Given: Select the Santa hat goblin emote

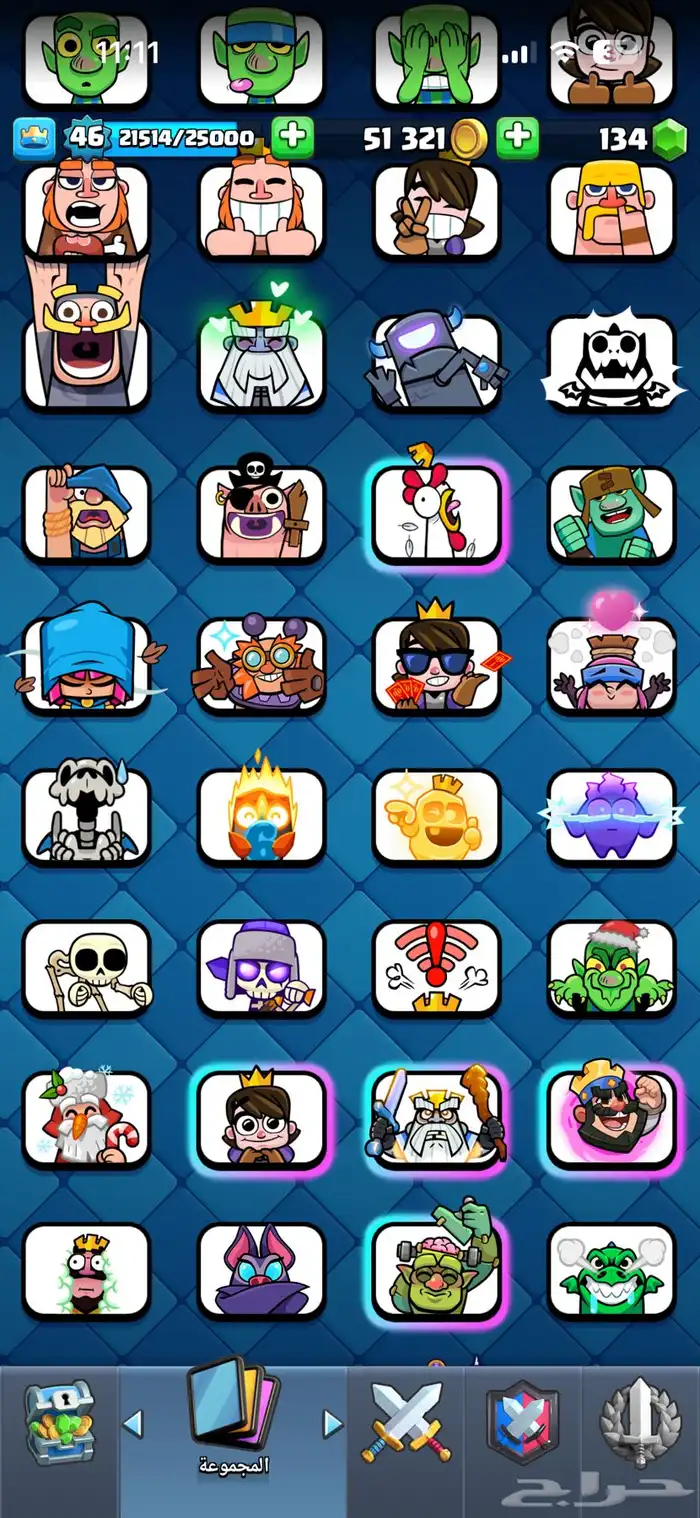Looking at the screenshot, I should point(611,967).
